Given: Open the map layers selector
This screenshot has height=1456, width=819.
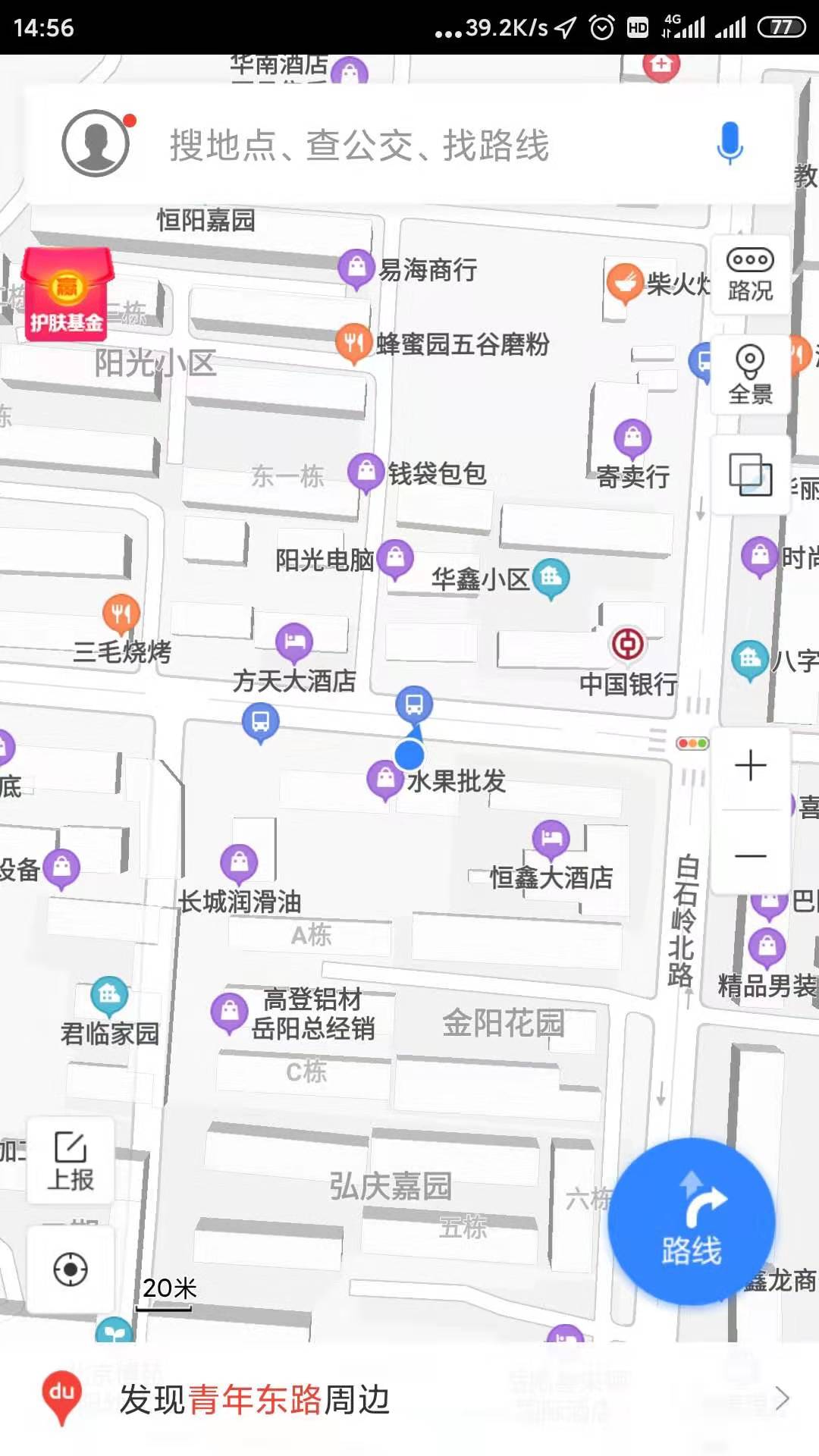Looking at the screenshot, I should [750, 475].
